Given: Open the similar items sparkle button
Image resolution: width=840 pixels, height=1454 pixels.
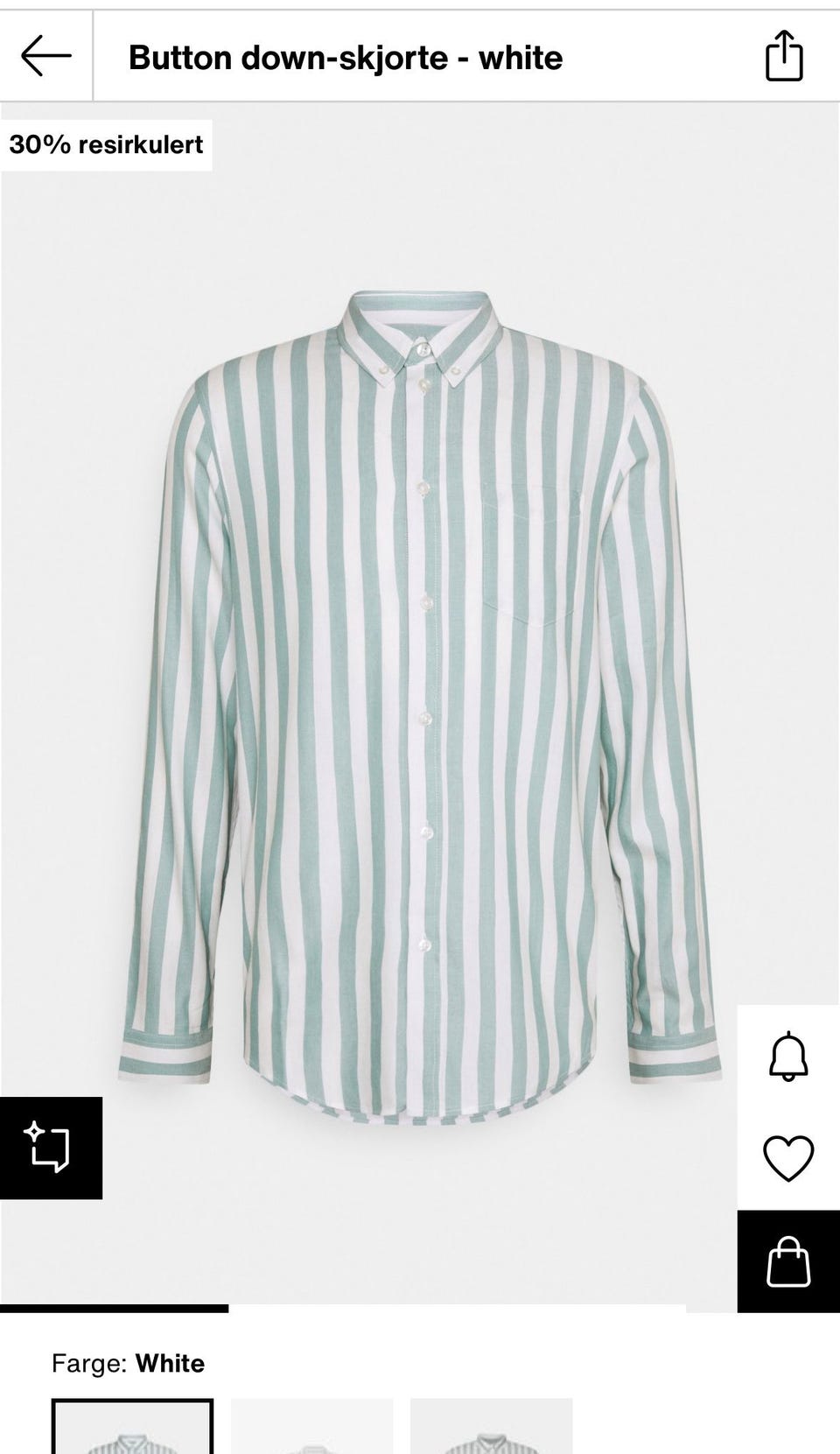Looking at the screenshot, I should 50,1147.
